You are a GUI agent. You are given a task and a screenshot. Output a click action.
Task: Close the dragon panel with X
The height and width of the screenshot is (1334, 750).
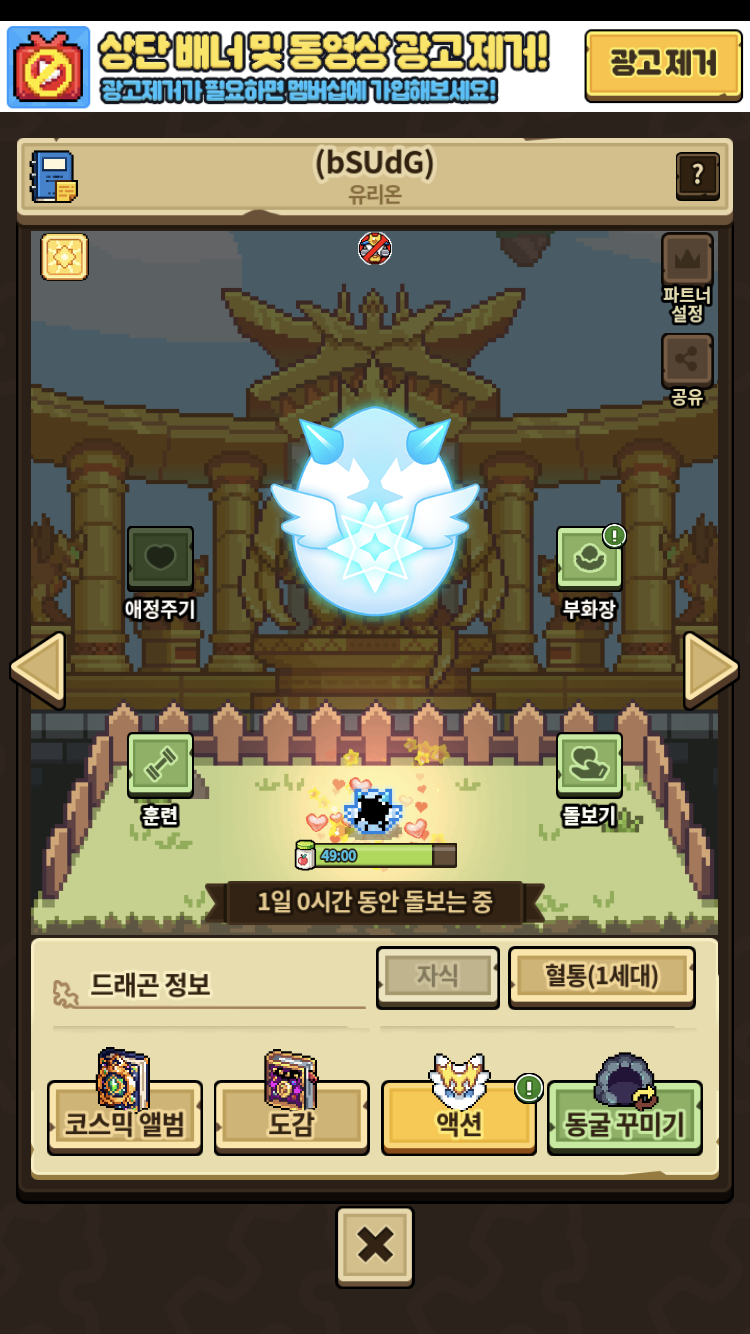pyautogui.click(x=375, y=1246)
